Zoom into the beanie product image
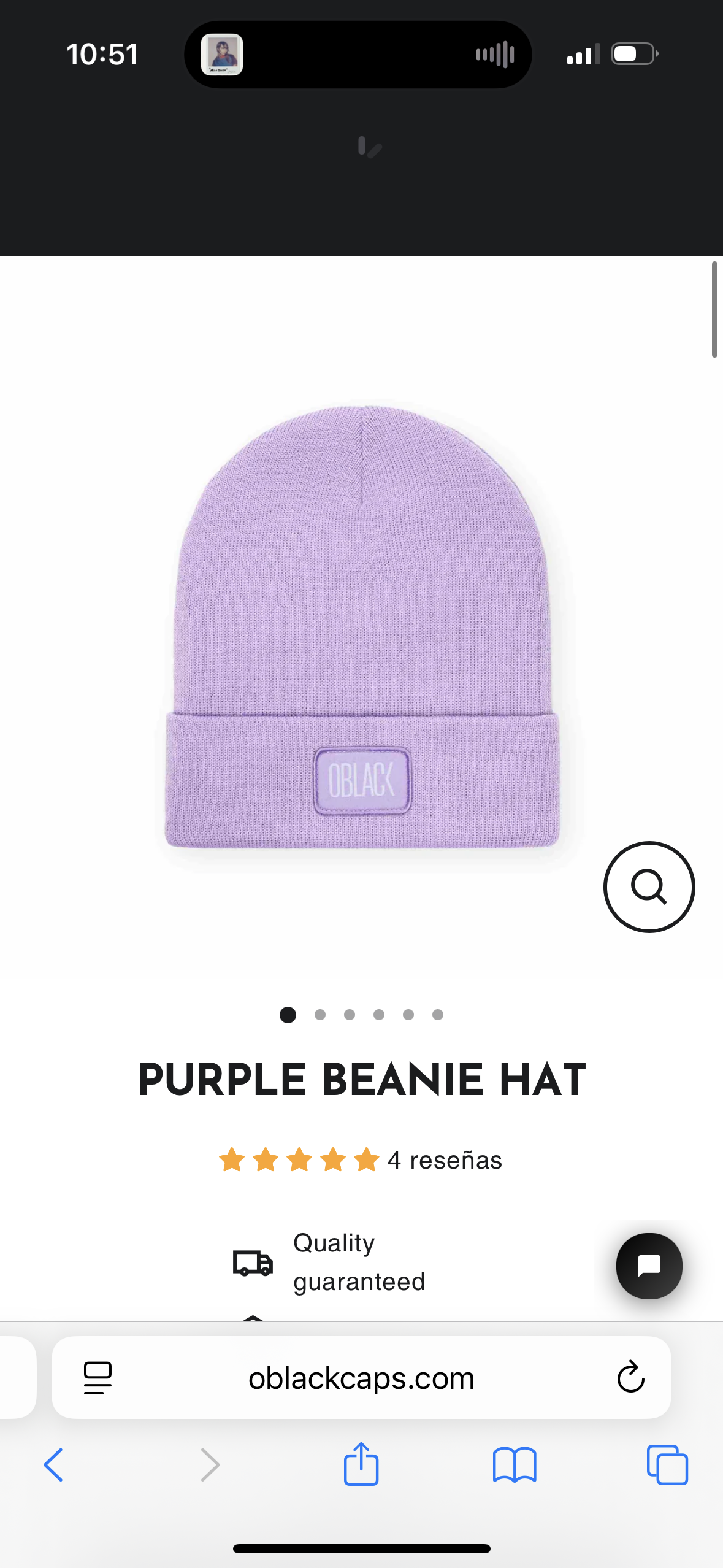This screenshot has width=723, height=1568. coord(649,887)
